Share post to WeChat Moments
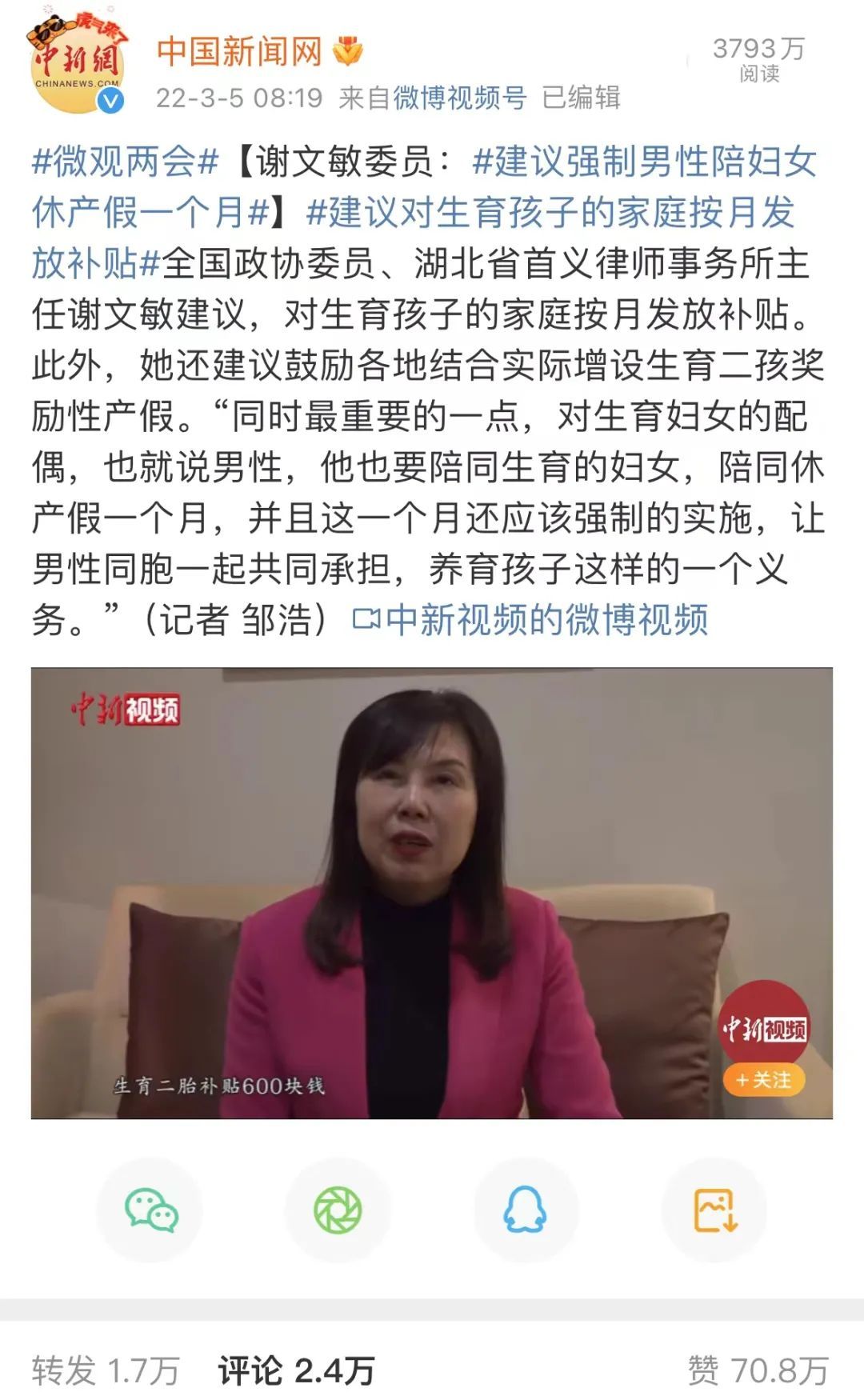 (338, 1210)
